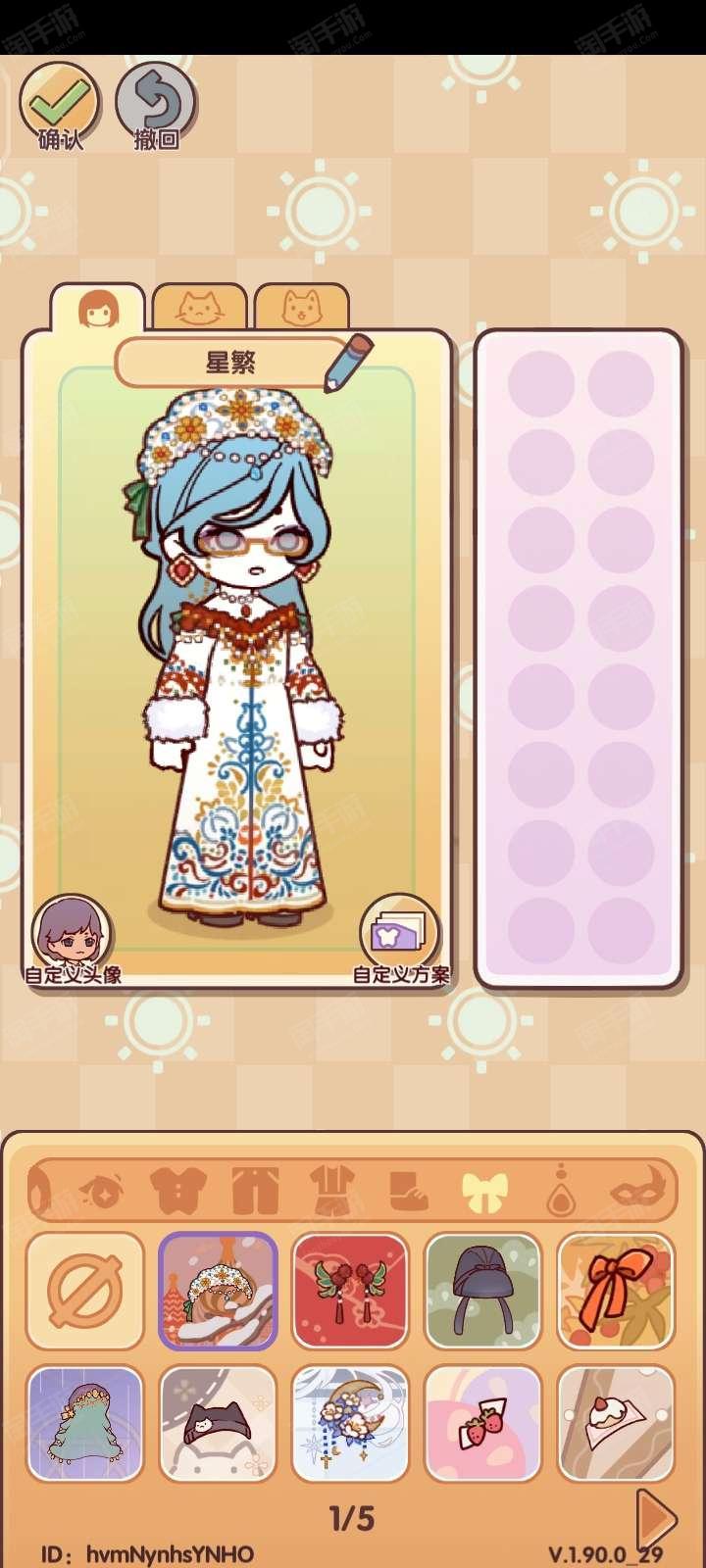
Task: Choose the moon flower ornament item
Action: (350, 1424)
